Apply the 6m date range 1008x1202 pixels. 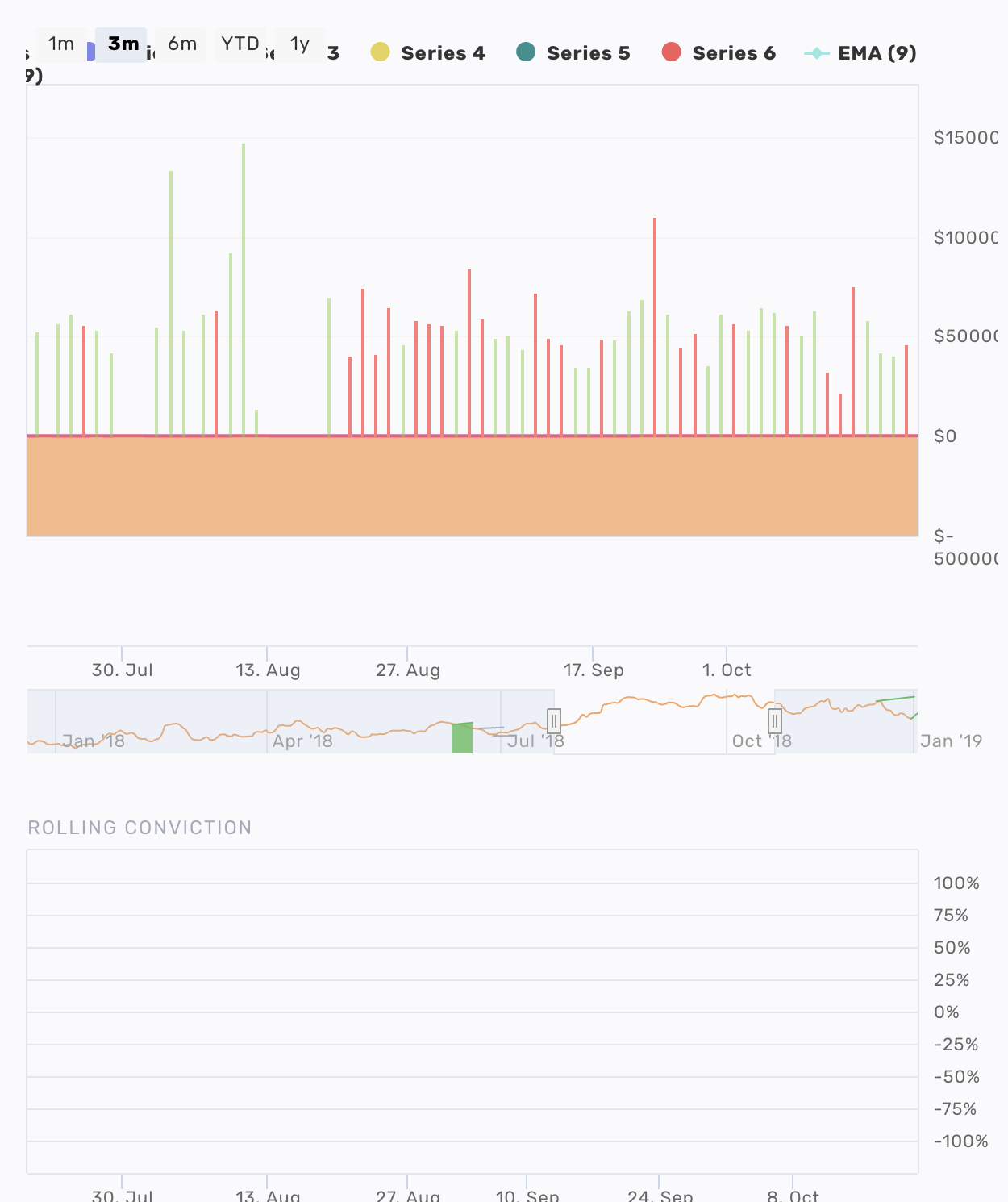181,44
